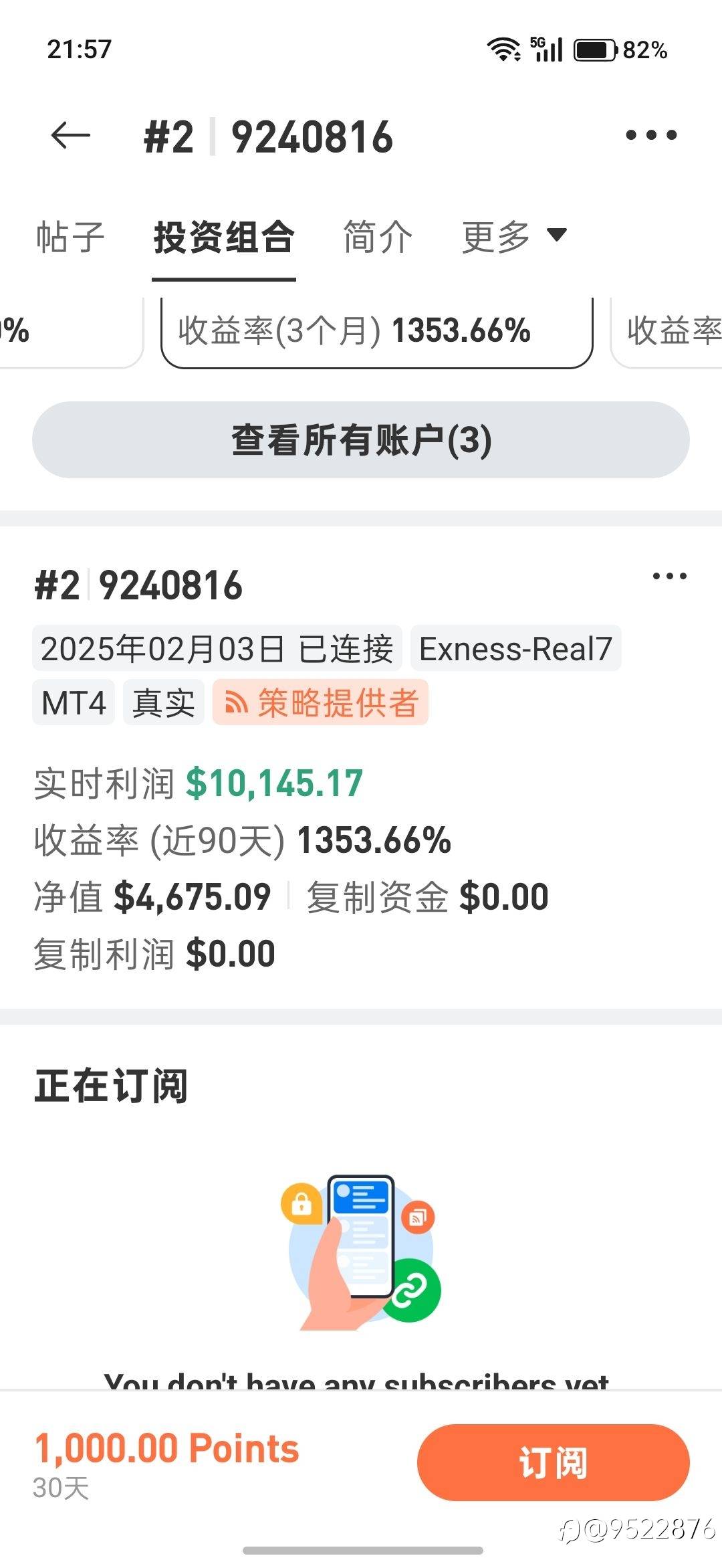Open the account card's three-dot menu
Viewport: 722px width, 1568px height.
point(670,576)
